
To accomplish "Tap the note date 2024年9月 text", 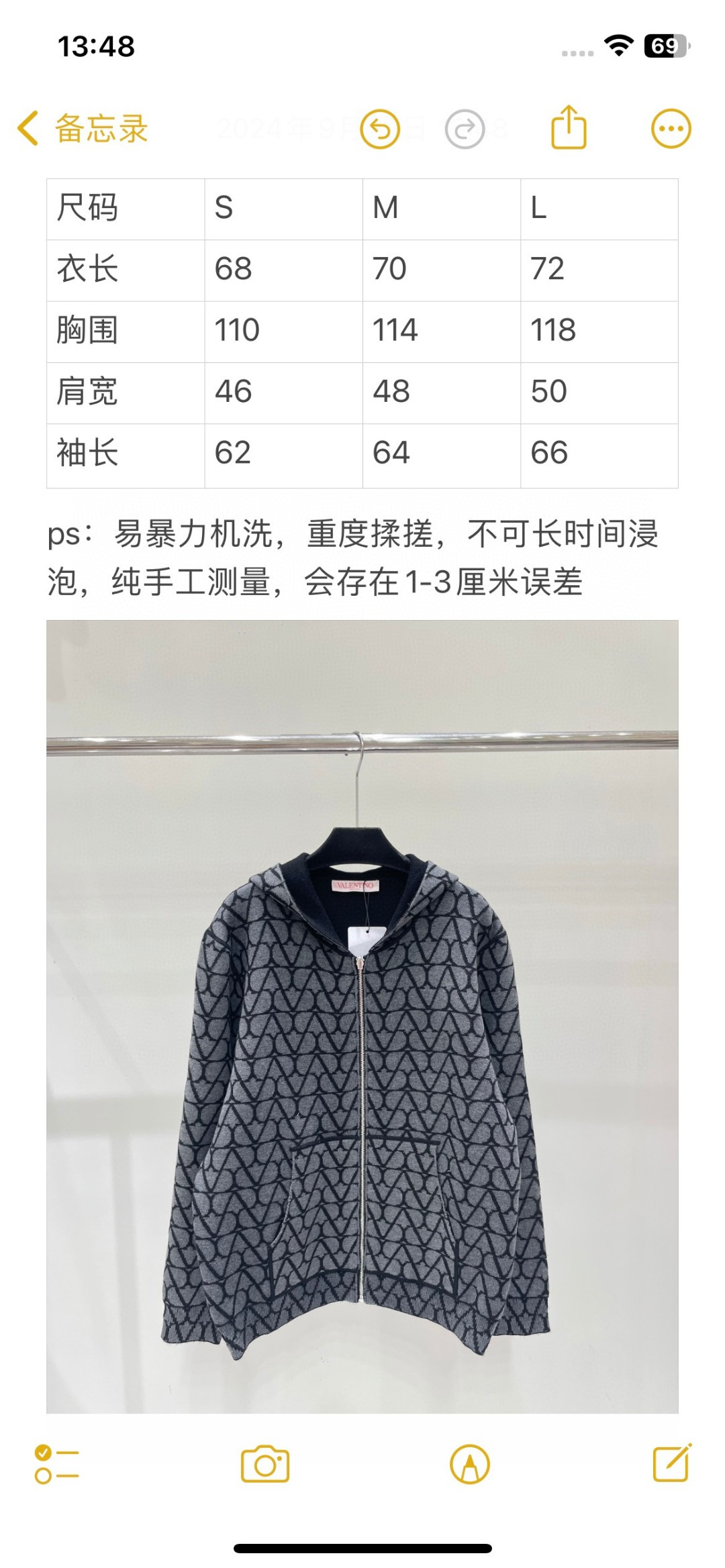I will 282,127.
